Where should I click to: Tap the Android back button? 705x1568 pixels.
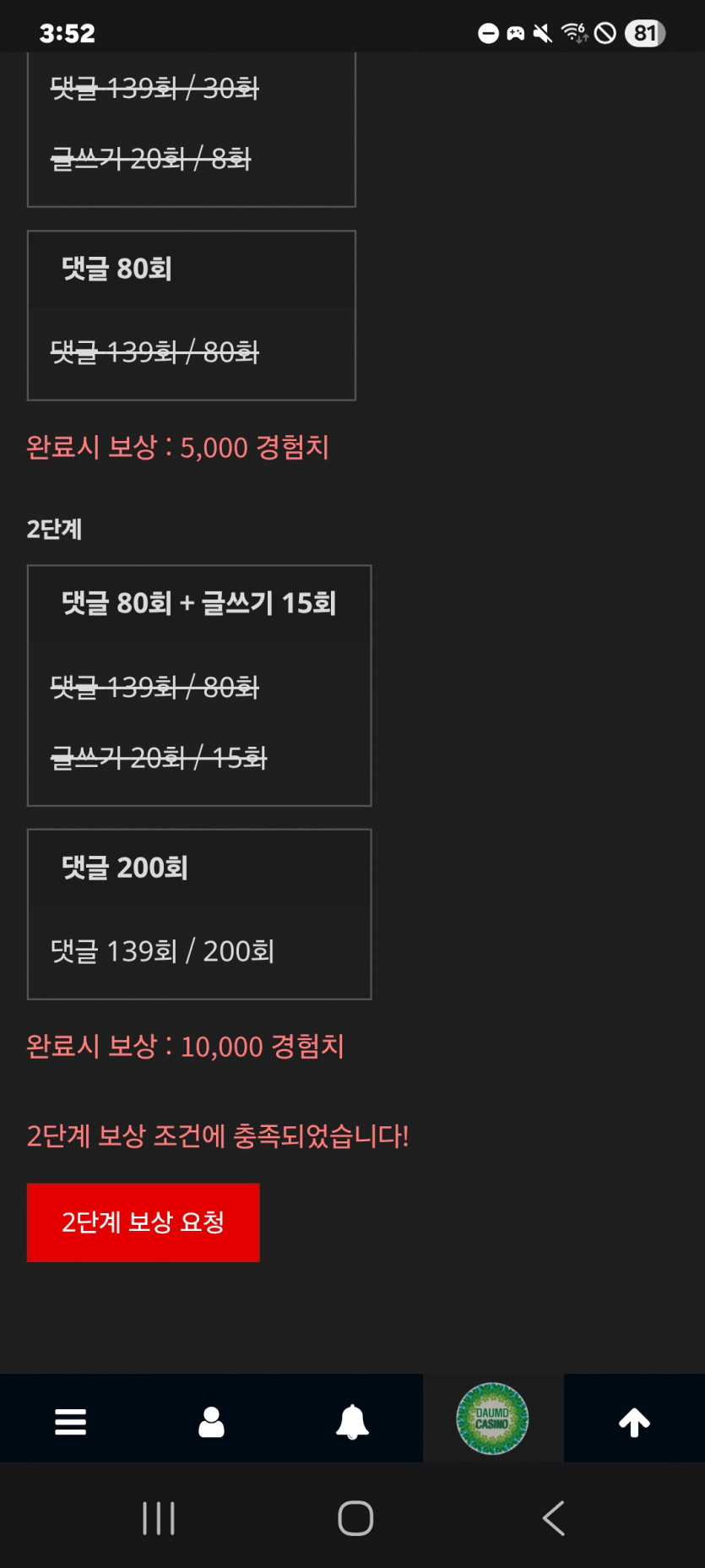(554, 1516)
